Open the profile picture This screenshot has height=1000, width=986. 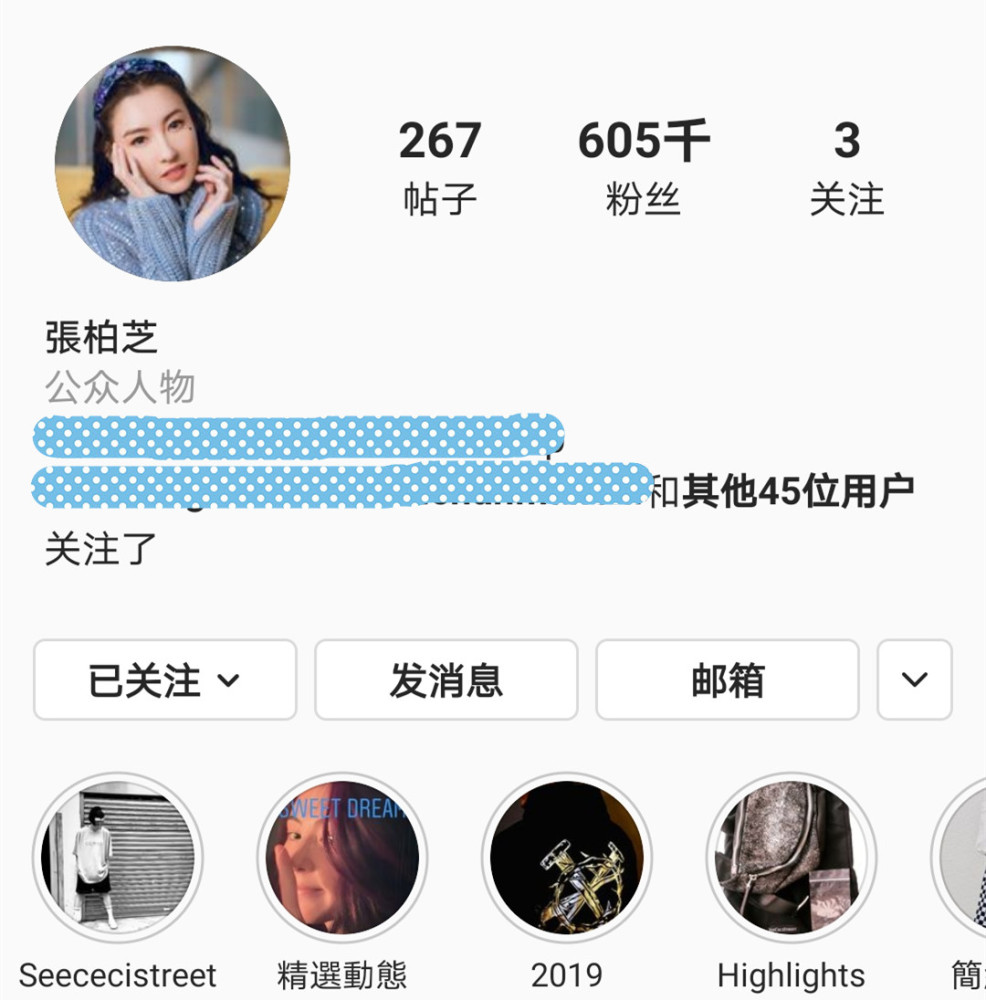tap(172, 163)
